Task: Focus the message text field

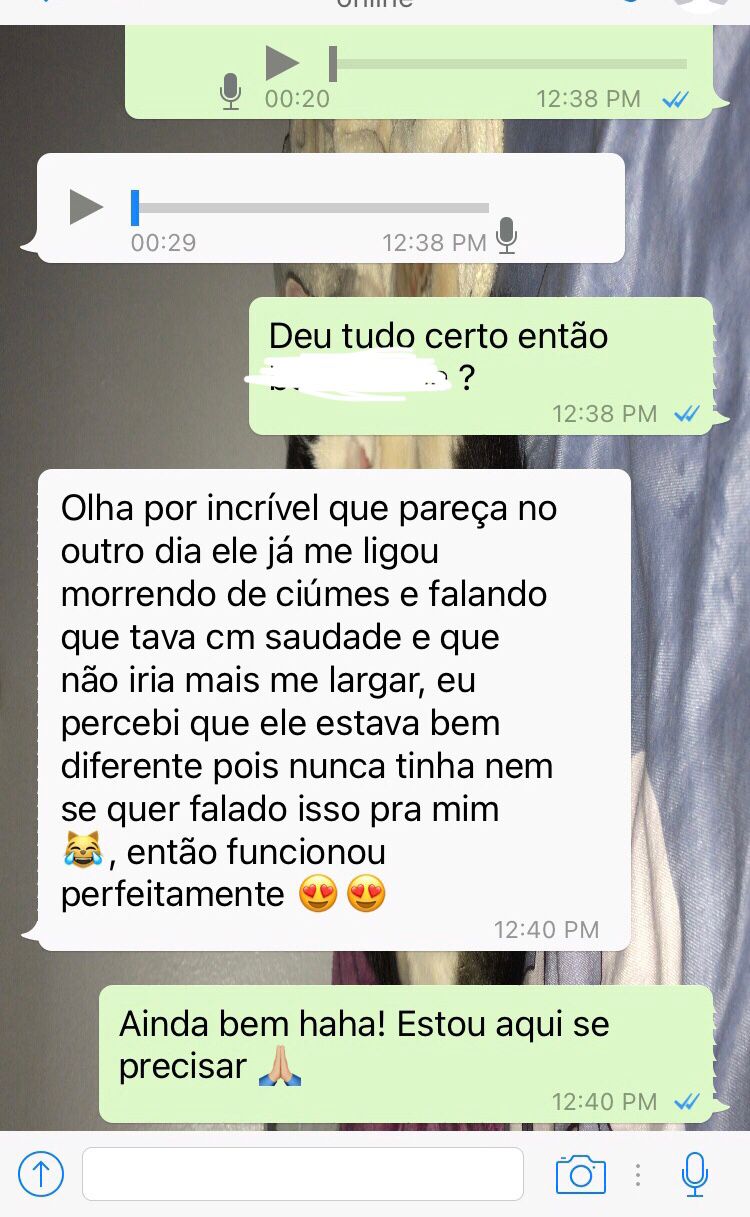Action: pyautogui.click(x=302, y=1173)
